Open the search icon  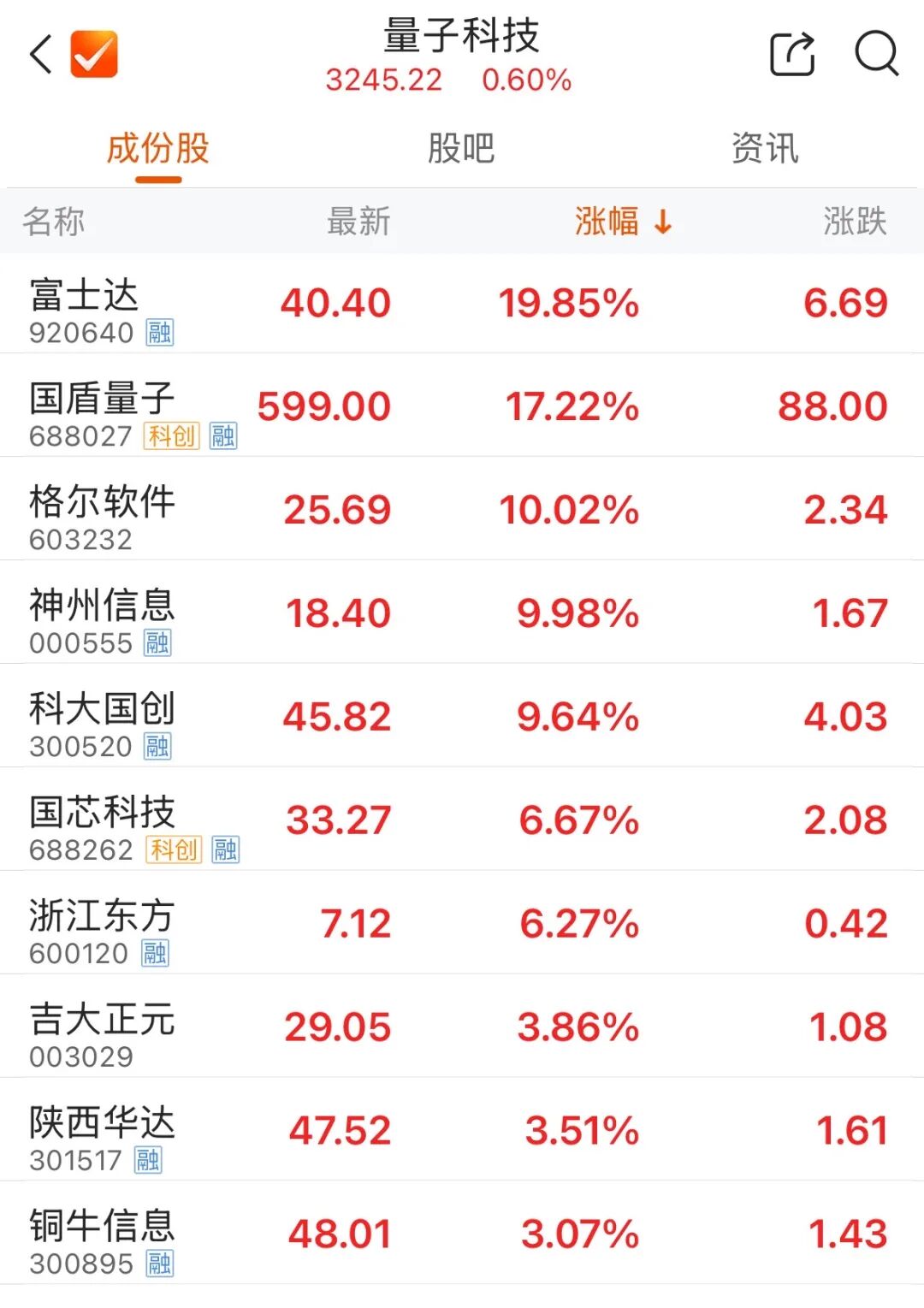(874, 53)
